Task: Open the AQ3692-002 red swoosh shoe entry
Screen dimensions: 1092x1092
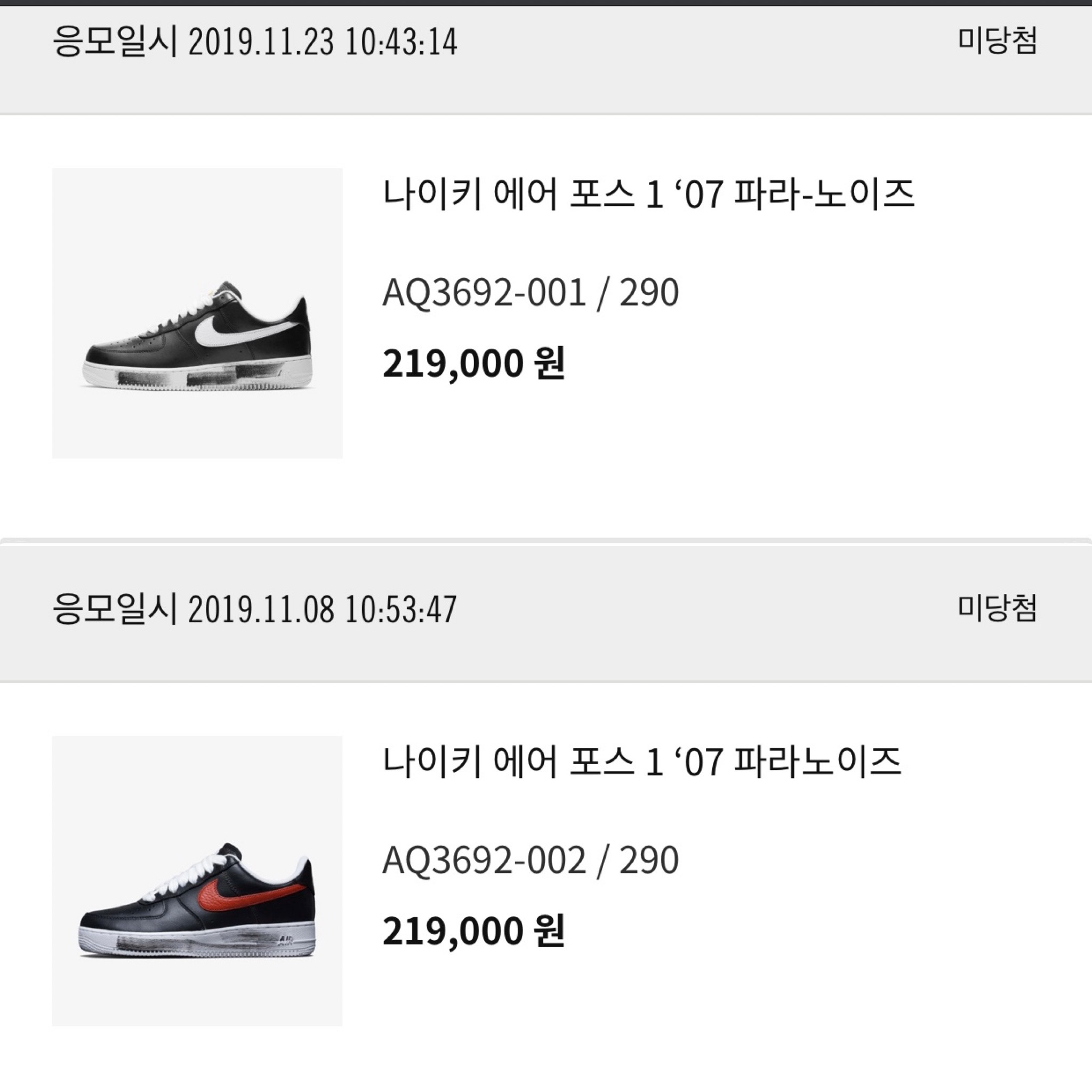Action: click(197, 881)
